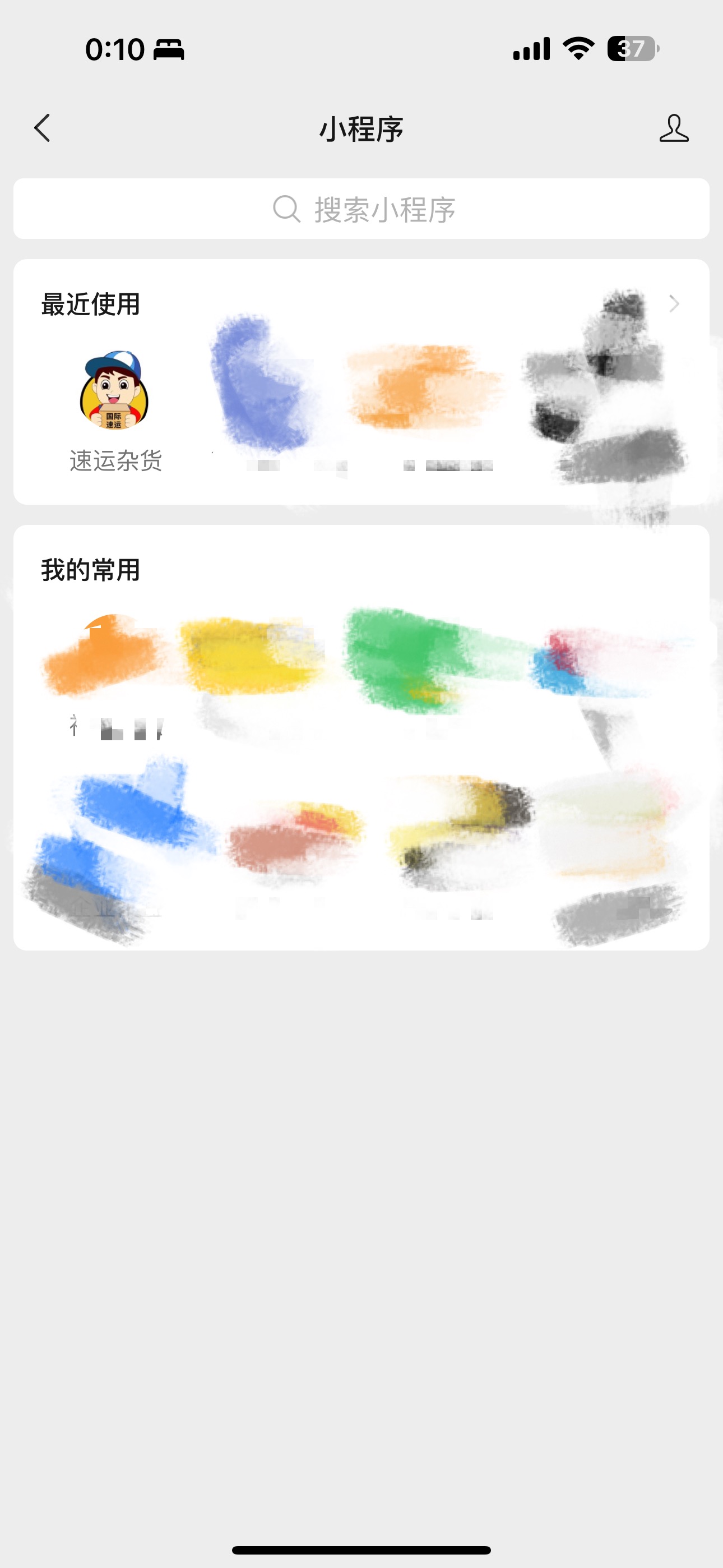723x1568 pixels.
Task: Tap the 搜索小程序 search box
Action: [x=361, y=209]
